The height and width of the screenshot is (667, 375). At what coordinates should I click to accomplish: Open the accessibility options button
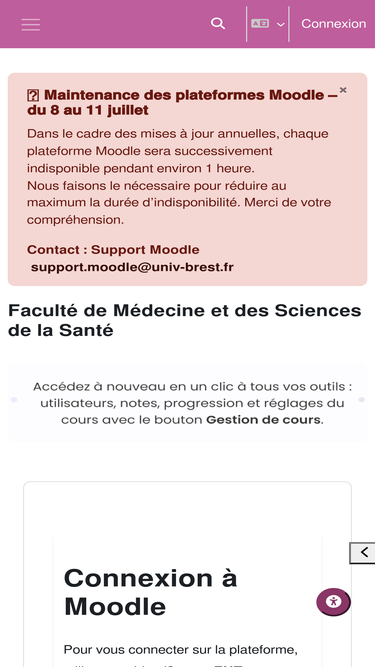pyautogui.click(x=333, y=602)
